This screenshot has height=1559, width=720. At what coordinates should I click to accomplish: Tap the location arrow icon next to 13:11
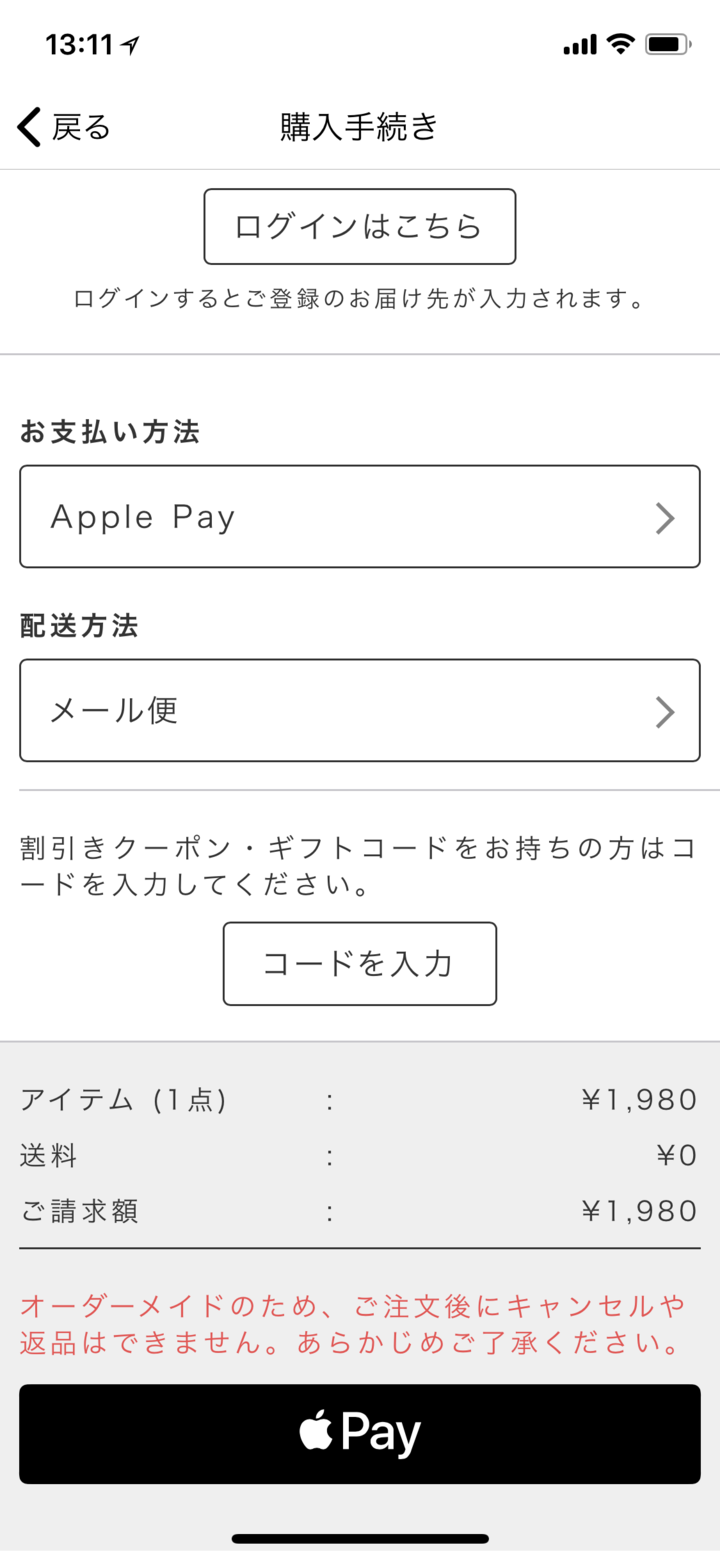pyautogui.click(x=130, y=42)
